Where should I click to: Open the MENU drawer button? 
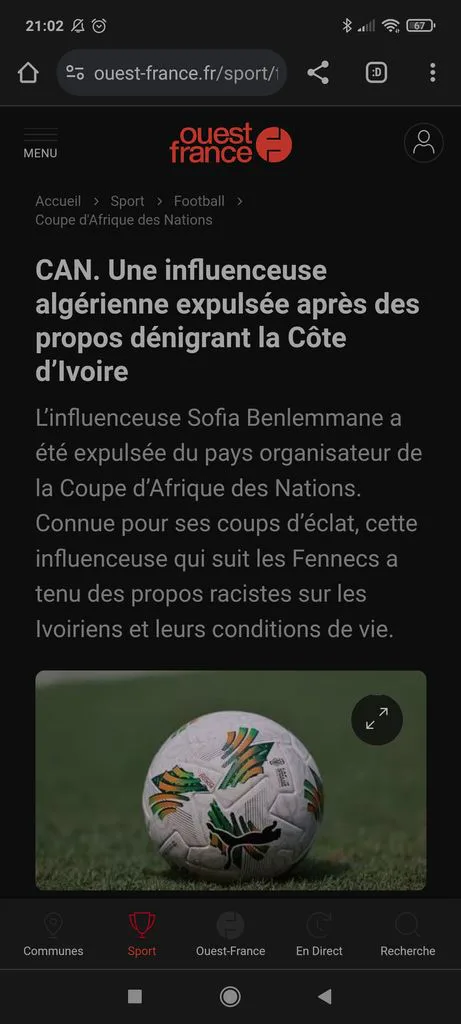tap(40, 144)
